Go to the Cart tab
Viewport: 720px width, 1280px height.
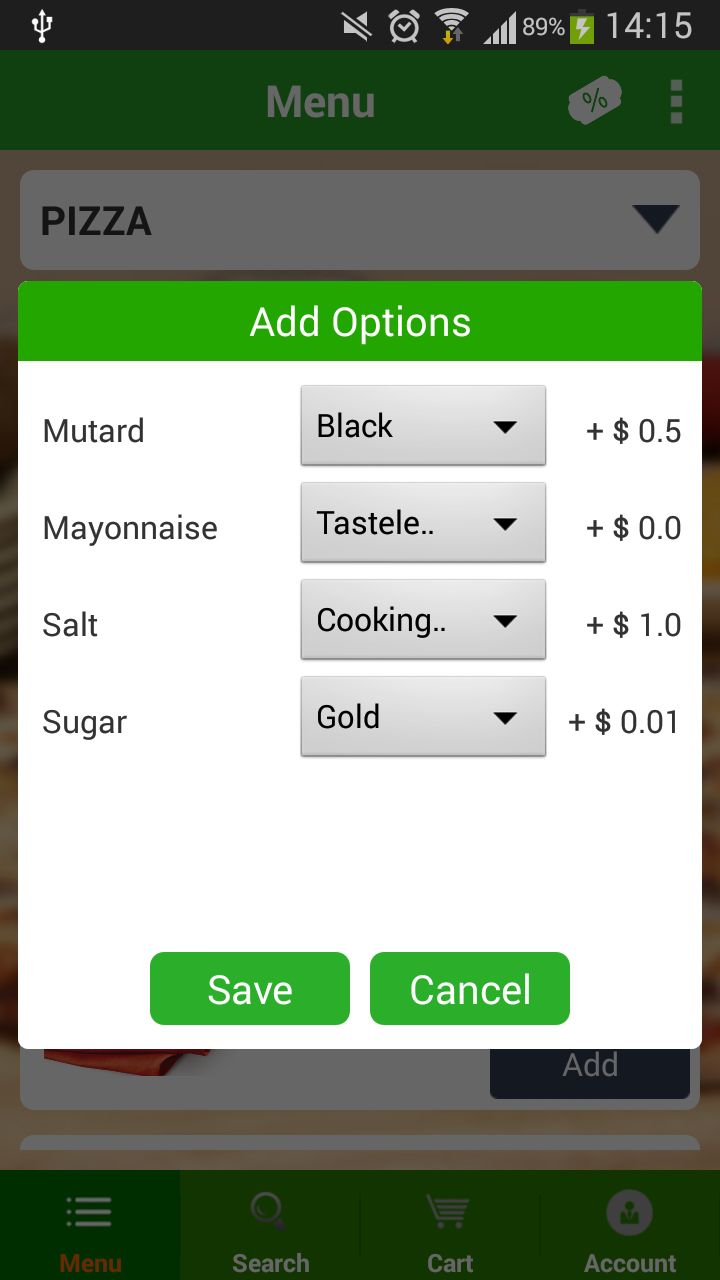450,1228
